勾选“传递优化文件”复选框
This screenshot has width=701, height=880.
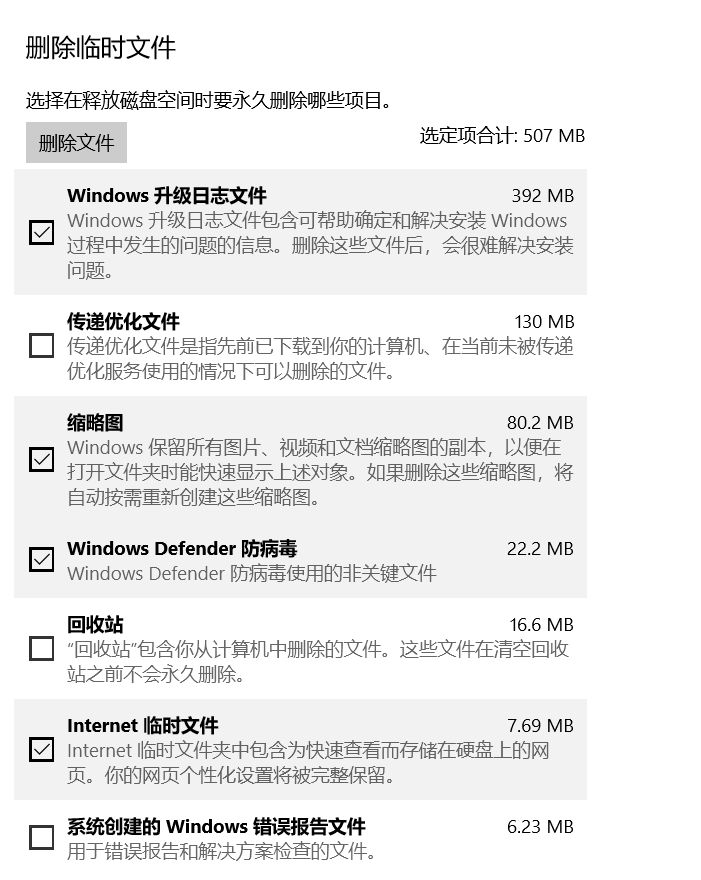click(42, 346)
